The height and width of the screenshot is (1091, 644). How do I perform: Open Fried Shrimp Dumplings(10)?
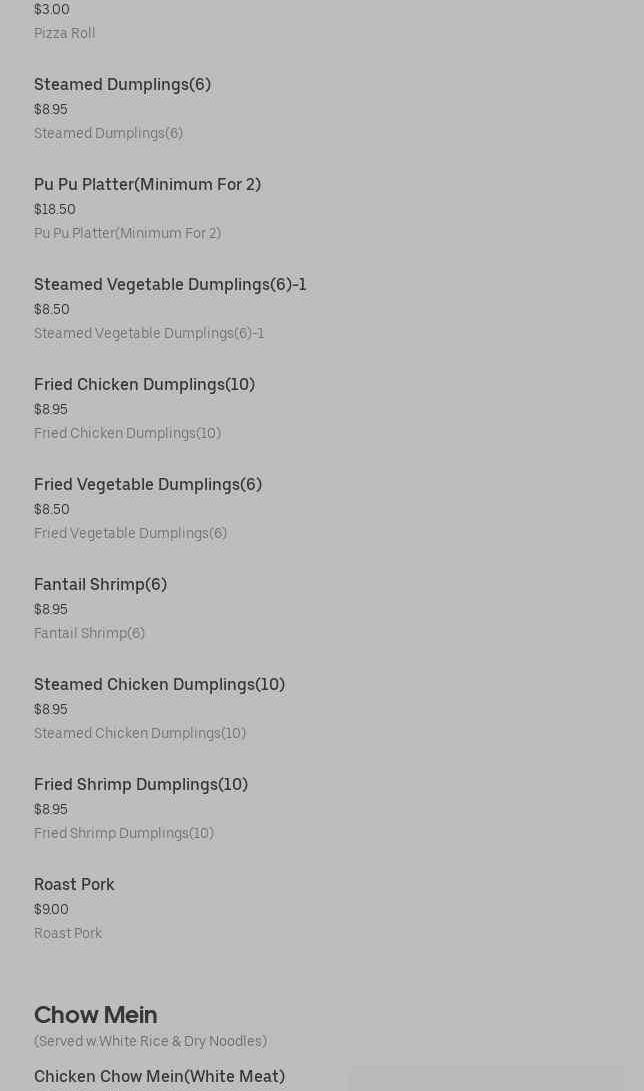[141, 785]
